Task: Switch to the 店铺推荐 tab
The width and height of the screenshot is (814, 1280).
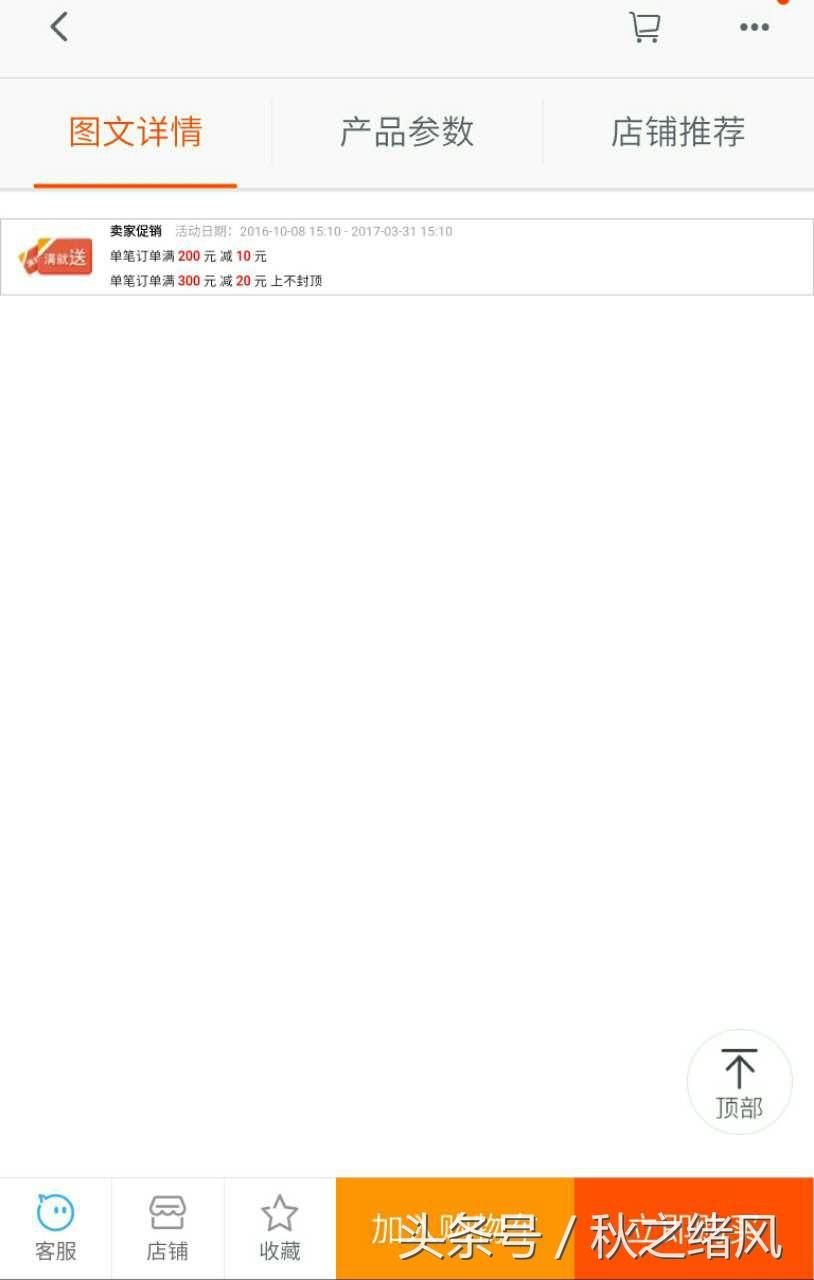Action: 678,131
